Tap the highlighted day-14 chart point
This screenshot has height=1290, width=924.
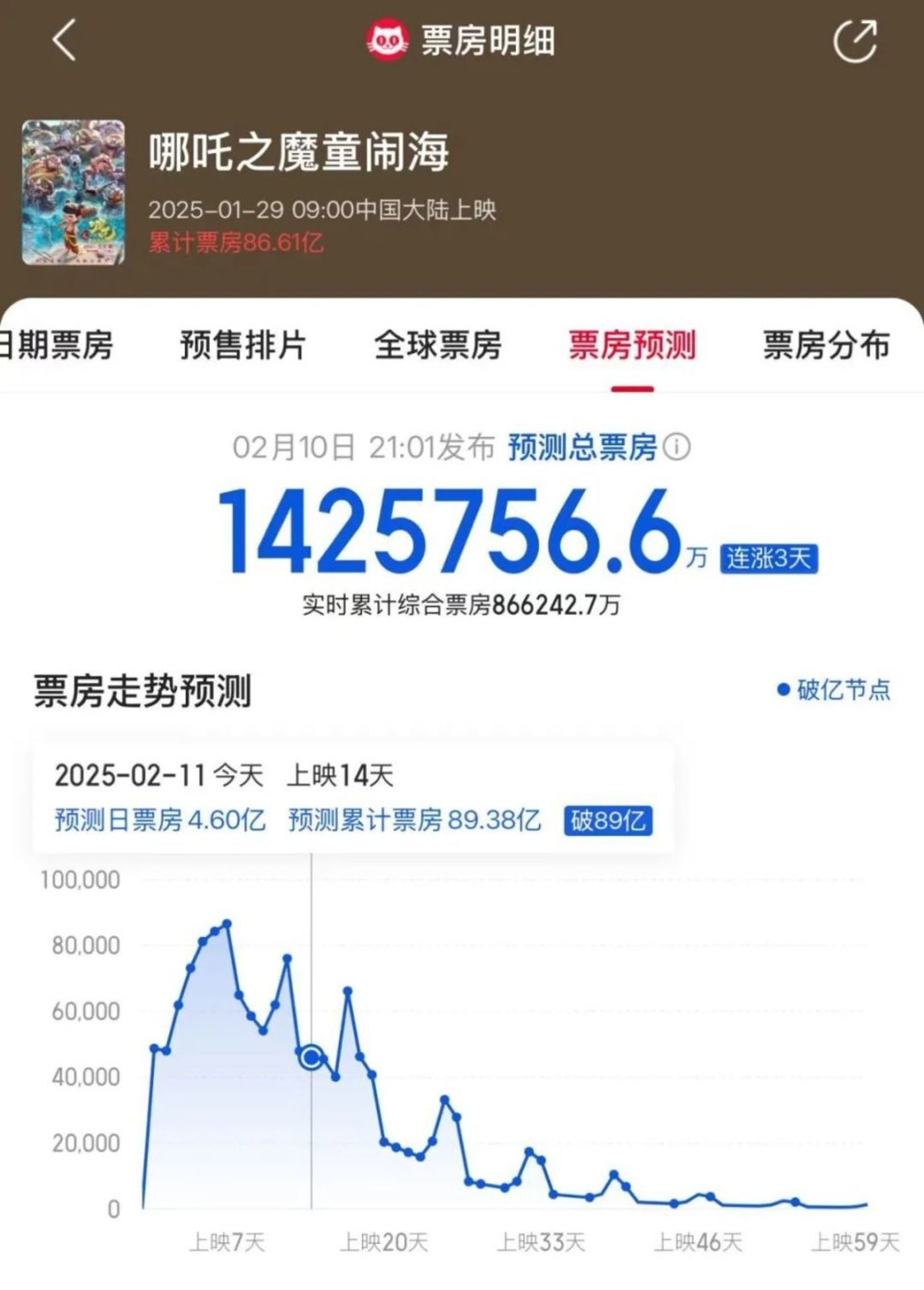pos(311,1057)
